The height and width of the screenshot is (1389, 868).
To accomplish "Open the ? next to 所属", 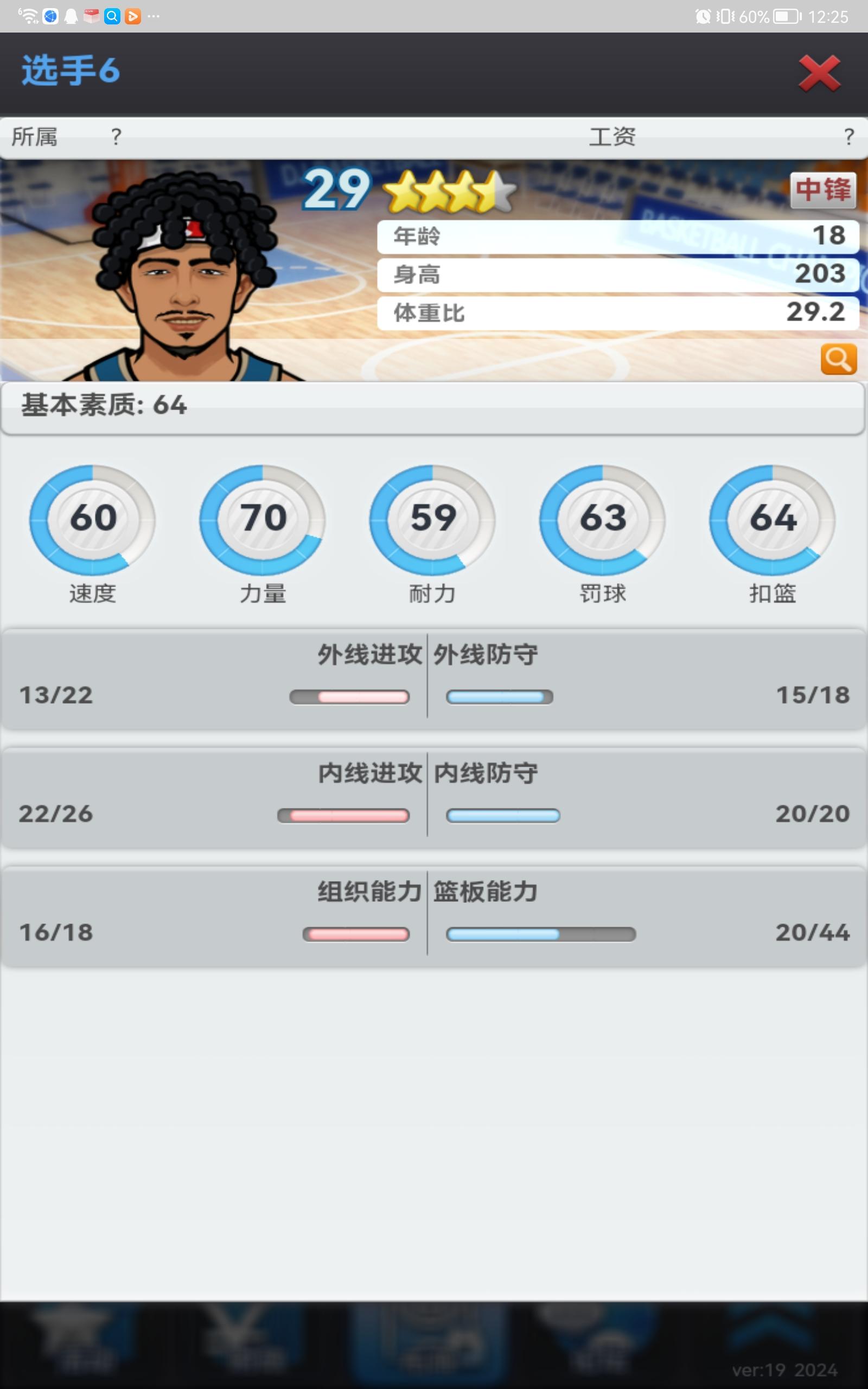I will (117, 137).
